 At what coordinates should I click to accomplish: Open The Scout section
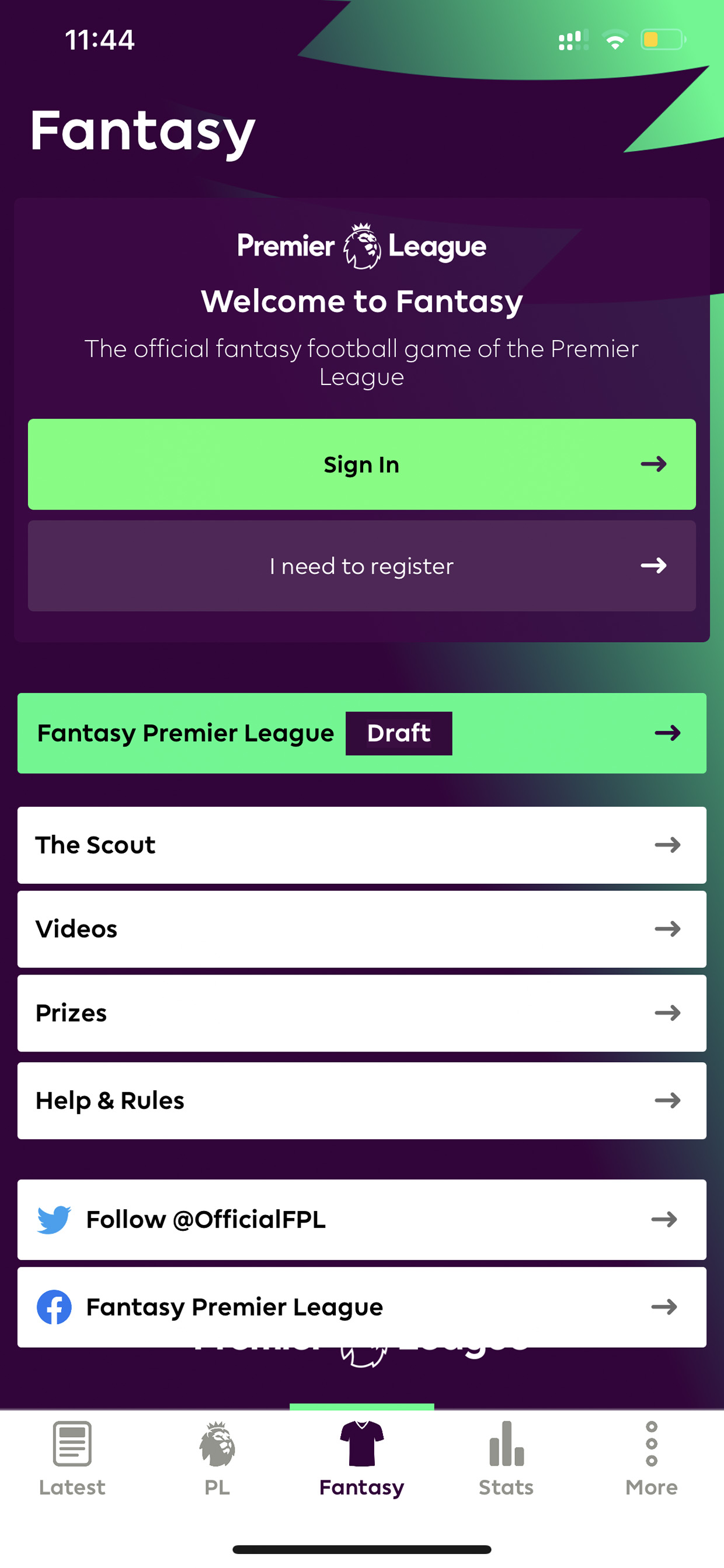[362, 845]
